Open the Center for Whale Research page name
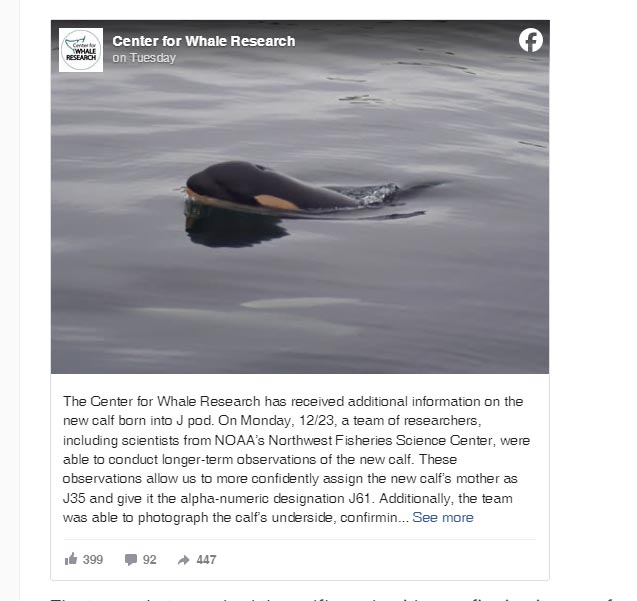637x601 pixels. 203,41
